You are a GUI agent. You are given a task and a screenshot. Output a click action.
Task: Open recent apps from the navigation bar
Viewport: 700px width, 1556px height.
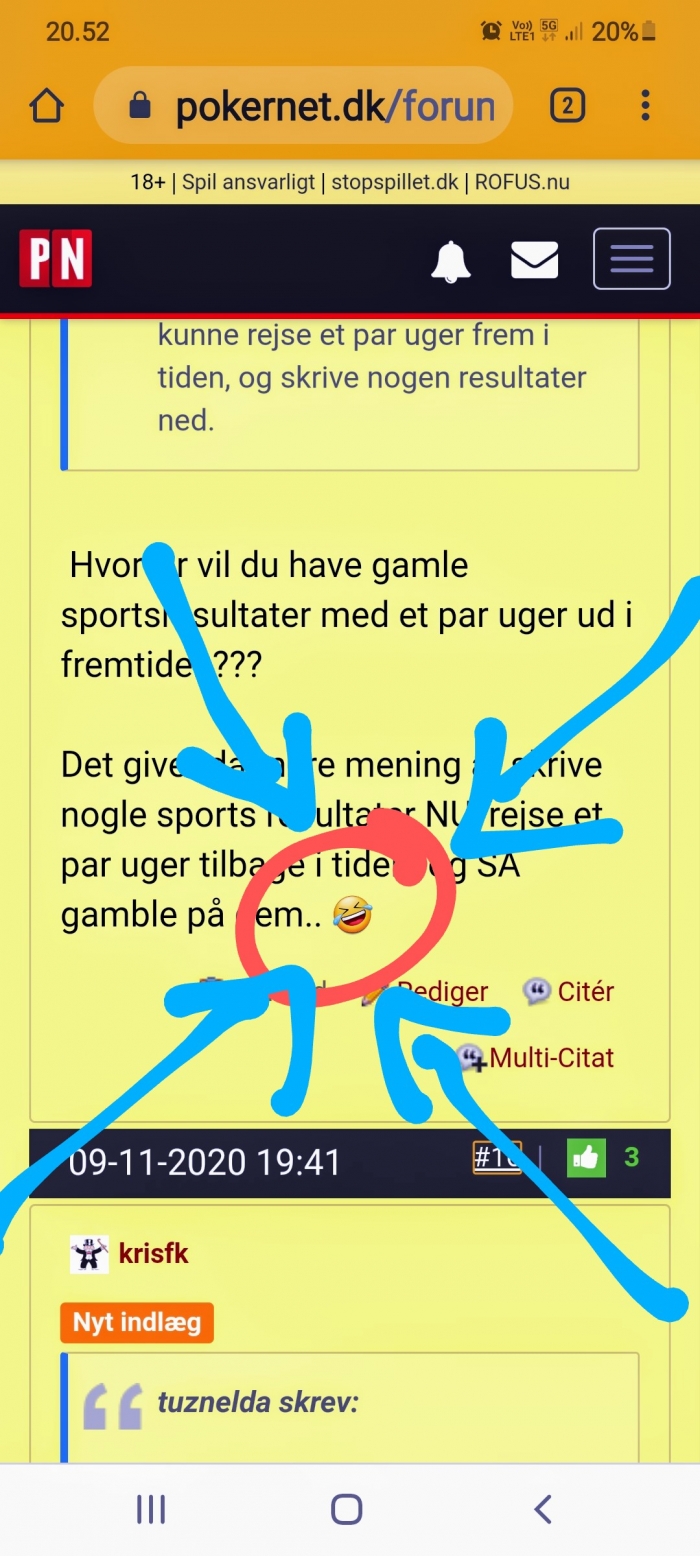point(151,1509)
